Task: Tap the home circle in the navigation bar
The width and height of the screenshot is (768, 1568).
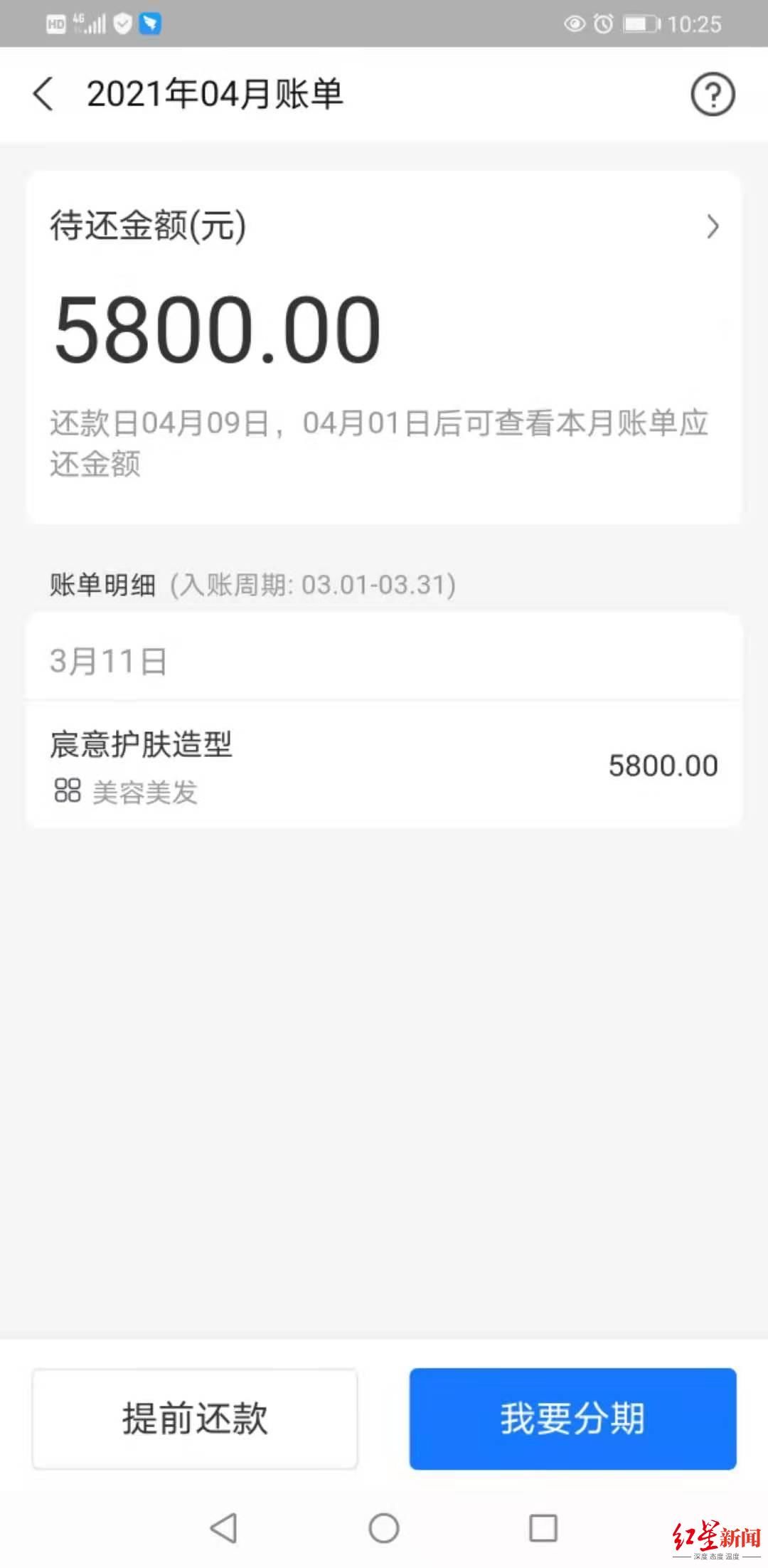Action: click(384, 1528)
